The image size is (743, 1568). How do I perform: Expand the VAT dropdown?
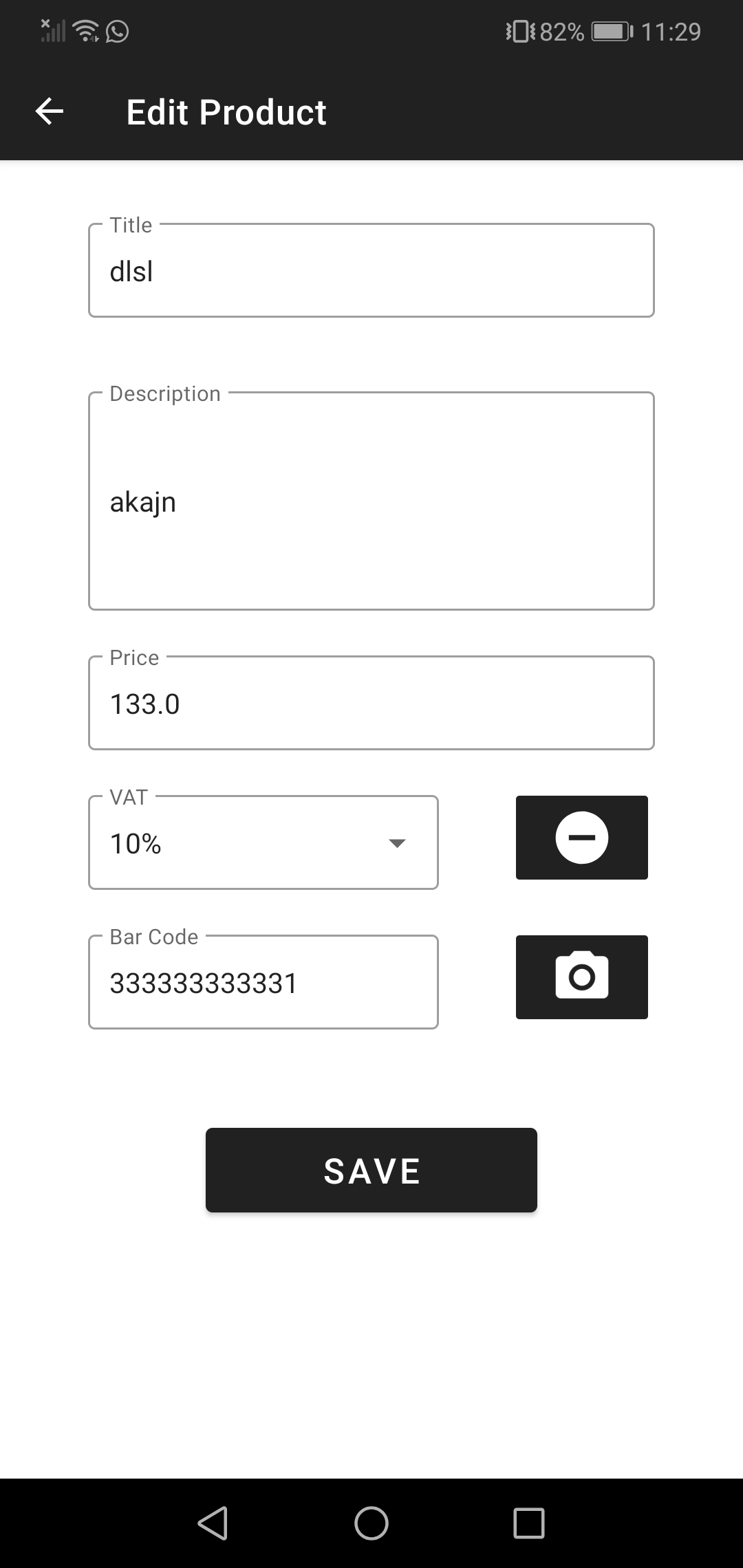click(x=263, y=843)
